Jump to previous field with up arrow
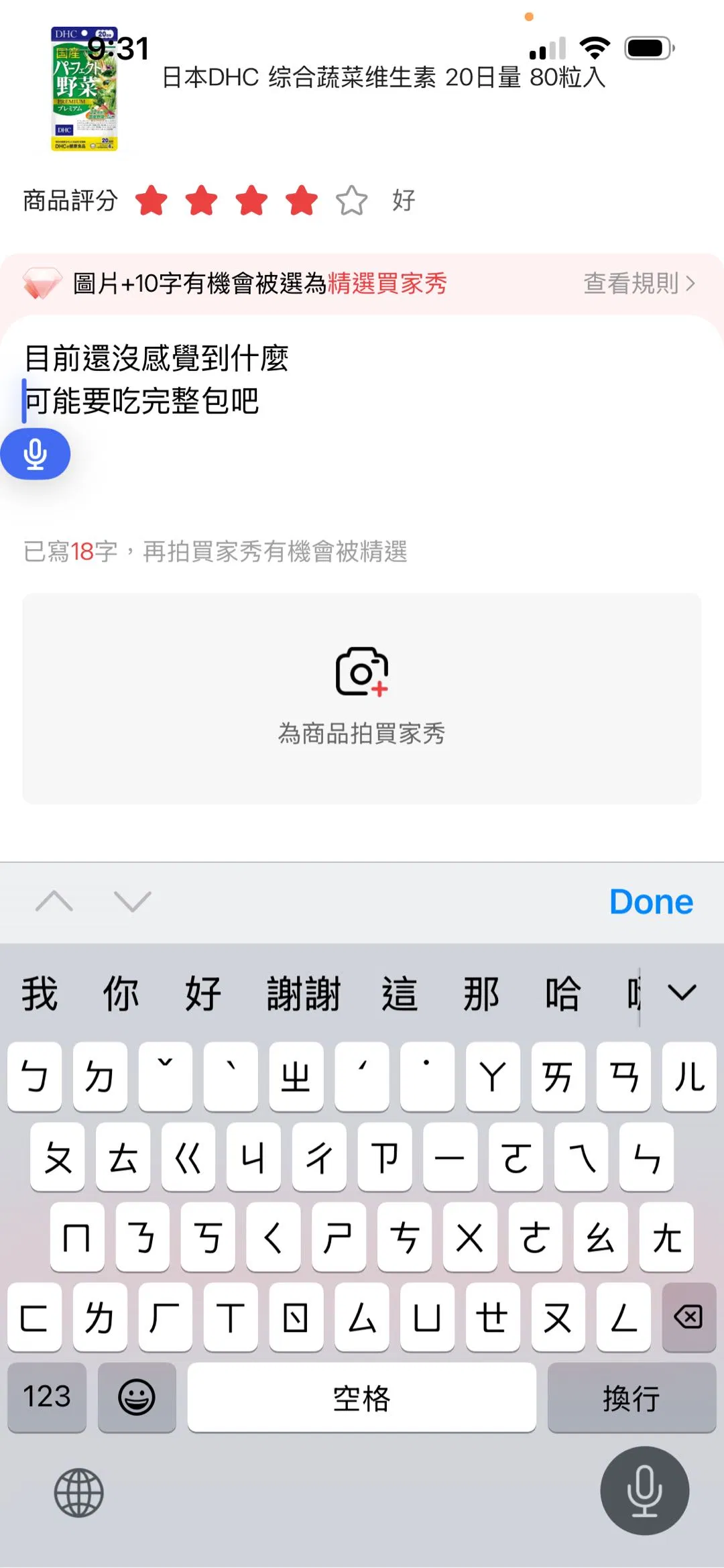The width and height of the screenshot is (724, 1568). click(54, 902)
